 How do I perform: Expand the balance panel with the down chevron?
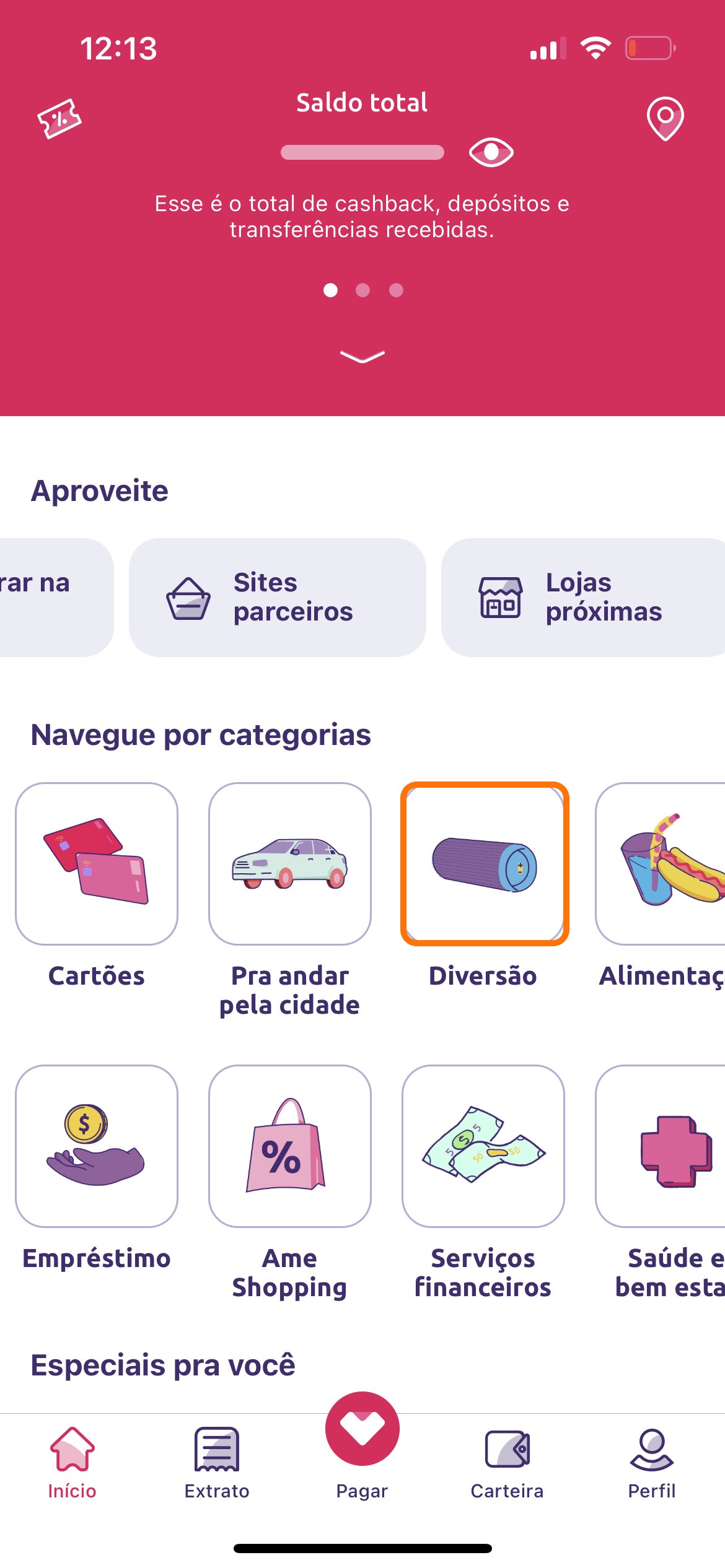(x=362, y=356)
